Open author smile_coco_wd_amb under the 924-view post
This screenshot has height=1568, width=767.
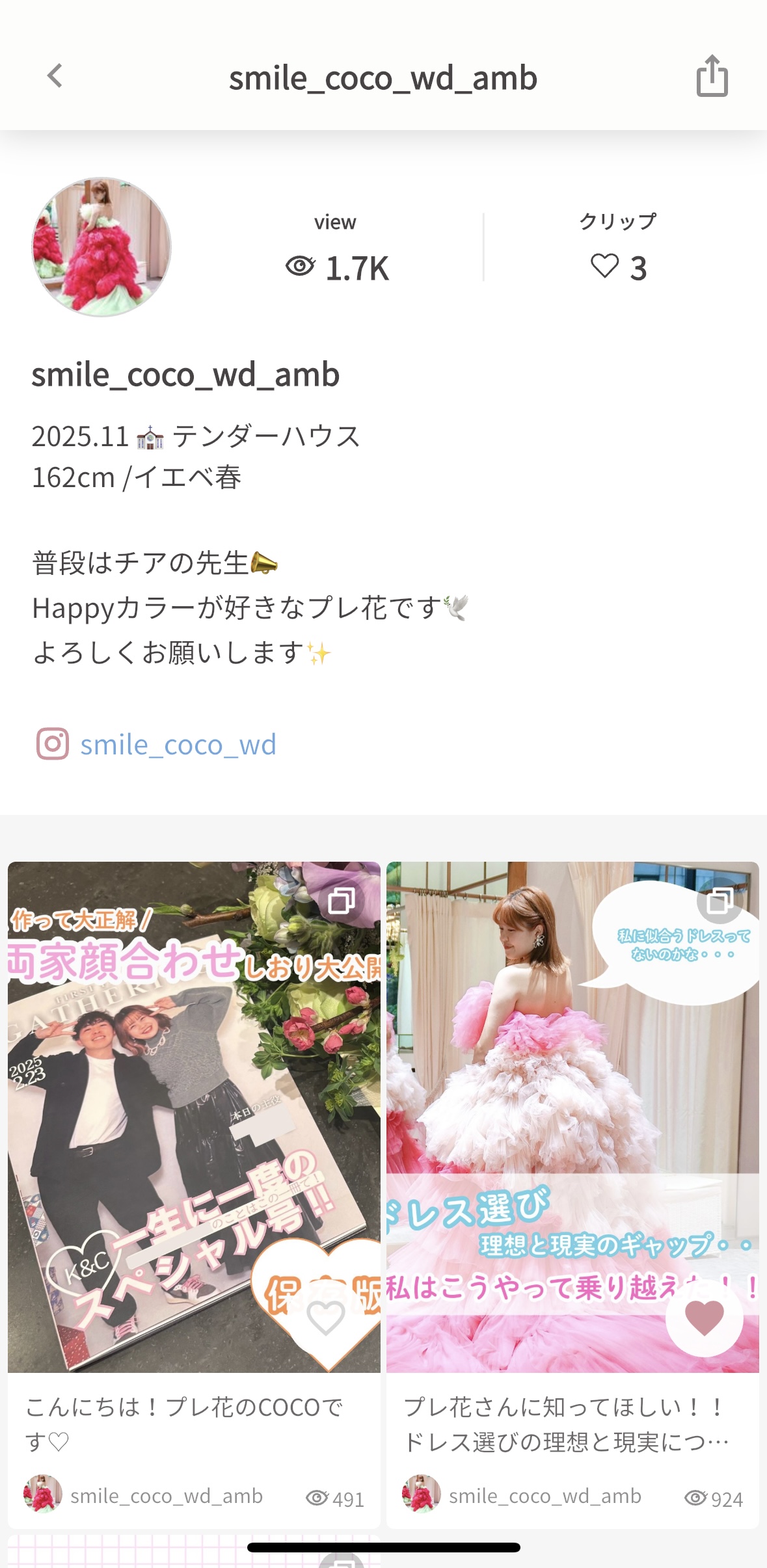545,1496
